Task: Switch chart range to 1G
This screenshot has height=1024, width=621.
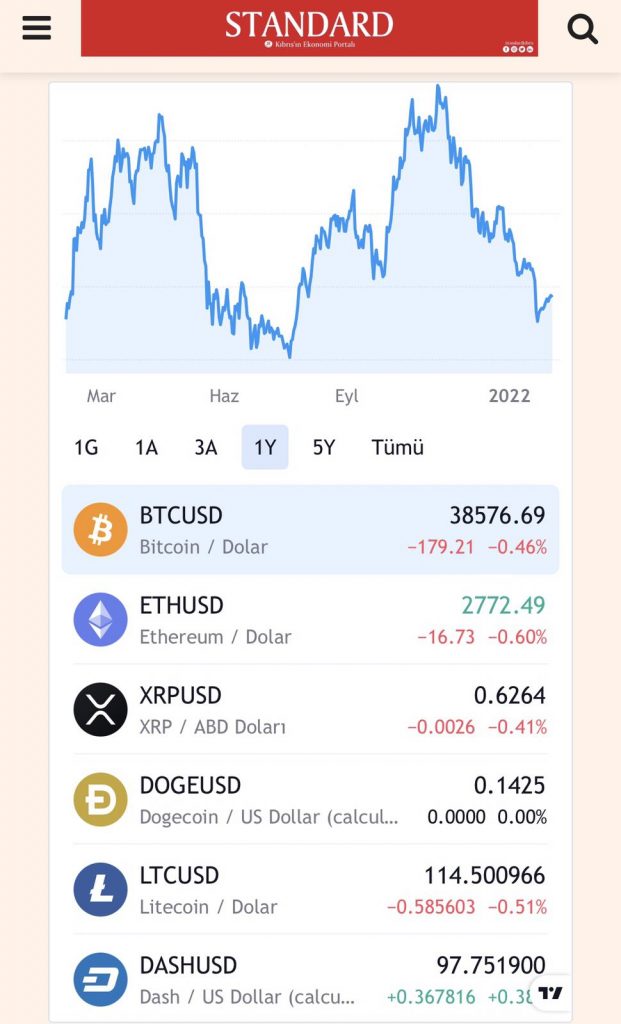Action: 86,447
